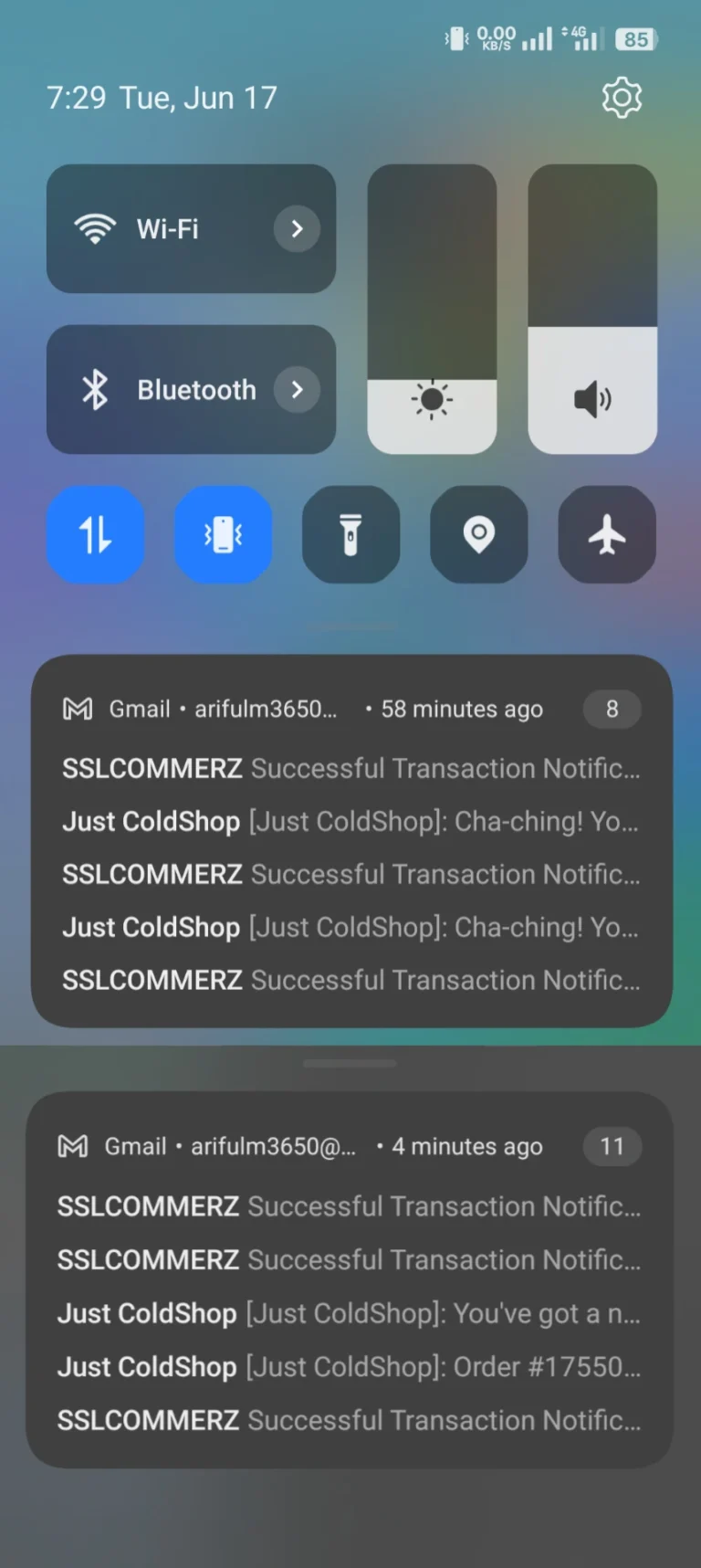The height and width of the screenshot is (1568, 701).
Task: Tap the volume slider
Action: 591,309
